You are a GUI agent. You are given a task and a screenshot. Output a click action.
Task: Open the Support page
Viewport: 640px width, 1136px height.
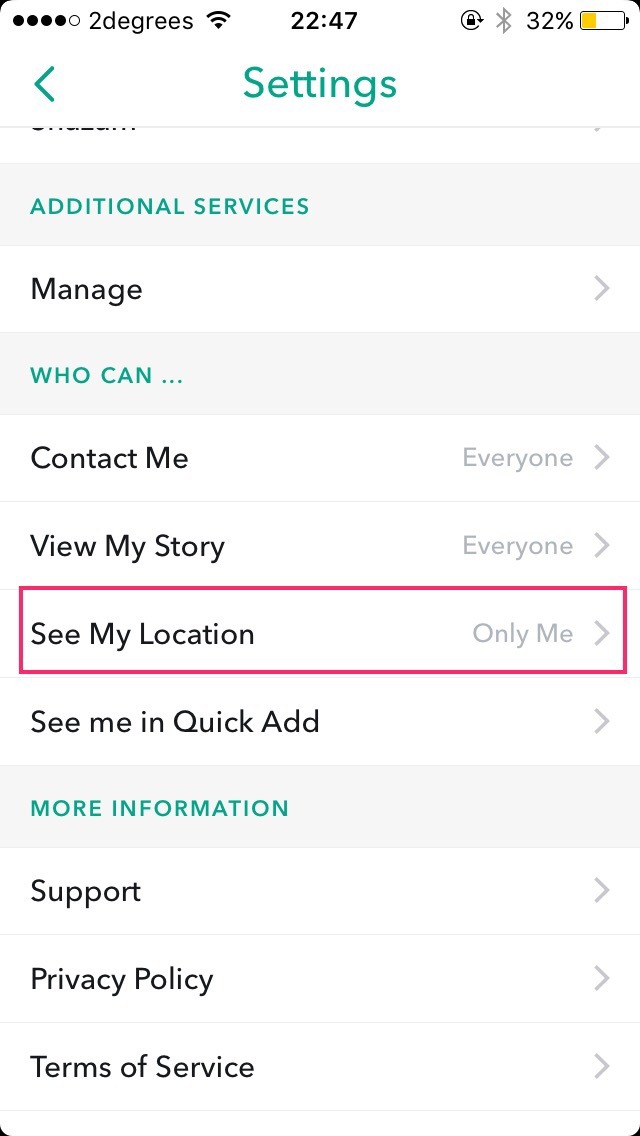click(320, 891)
